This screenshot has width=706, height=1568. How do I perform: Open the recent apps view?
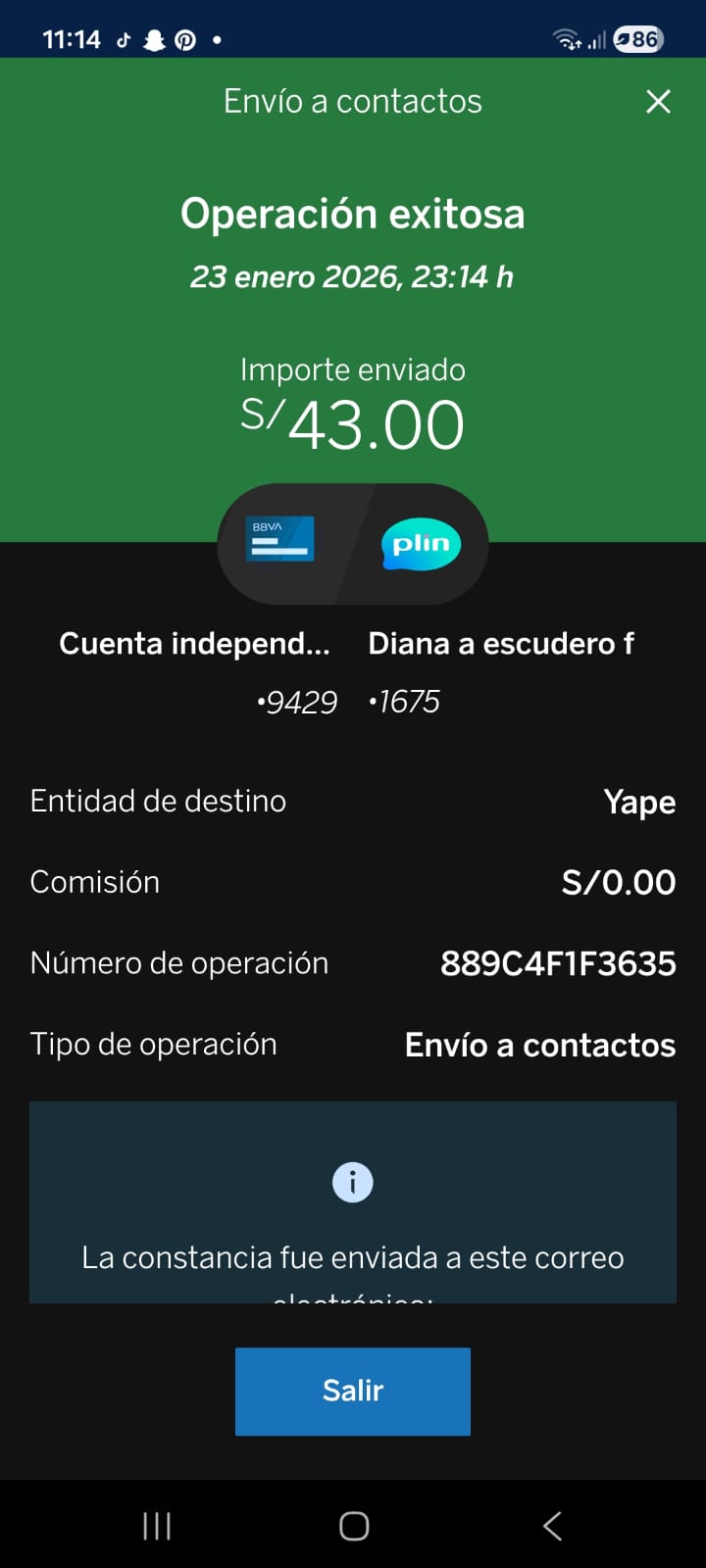[x=157, y=1526]
